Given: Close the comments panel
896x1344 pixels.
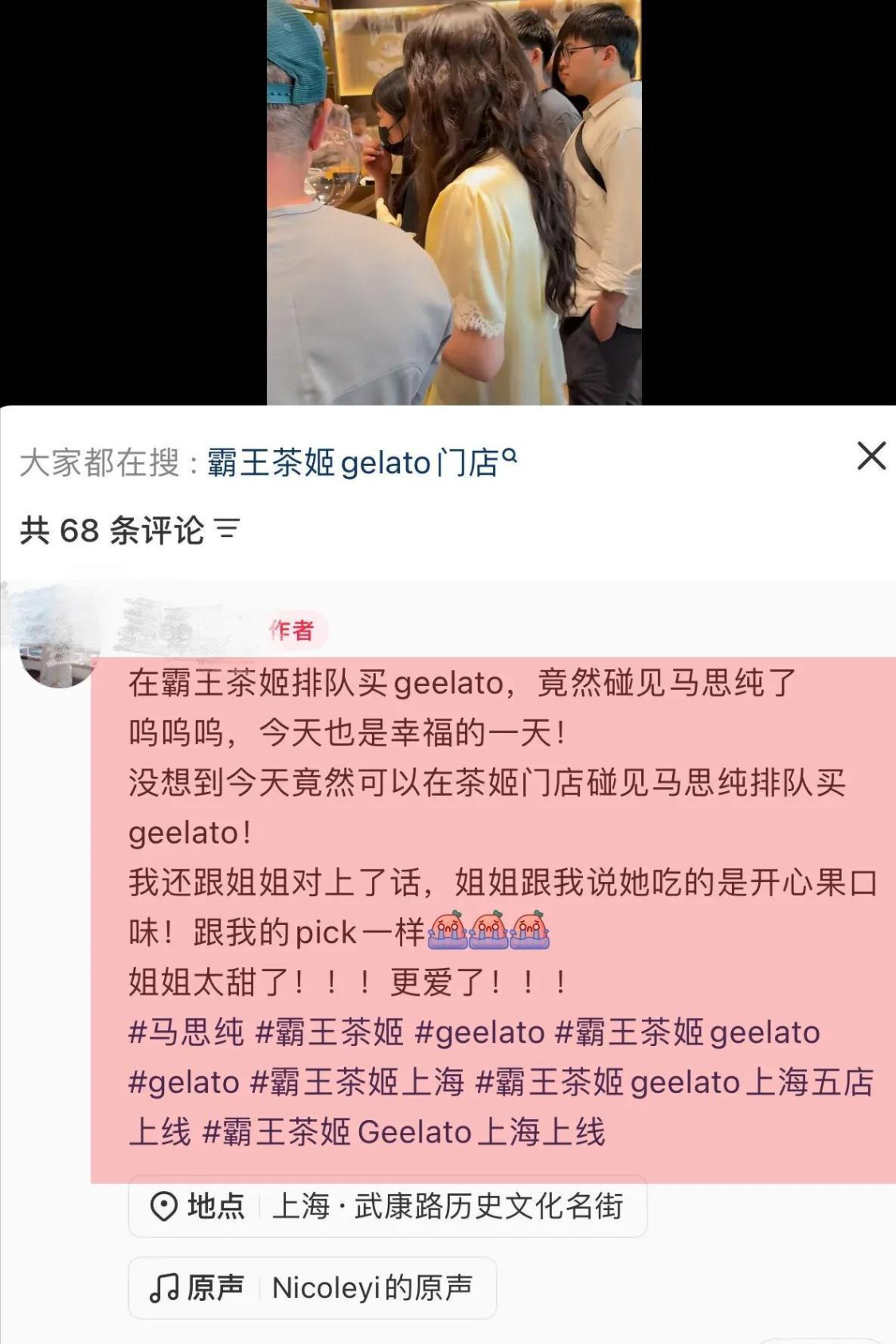Looking at the screenshot, I should (x=871, y=456).
